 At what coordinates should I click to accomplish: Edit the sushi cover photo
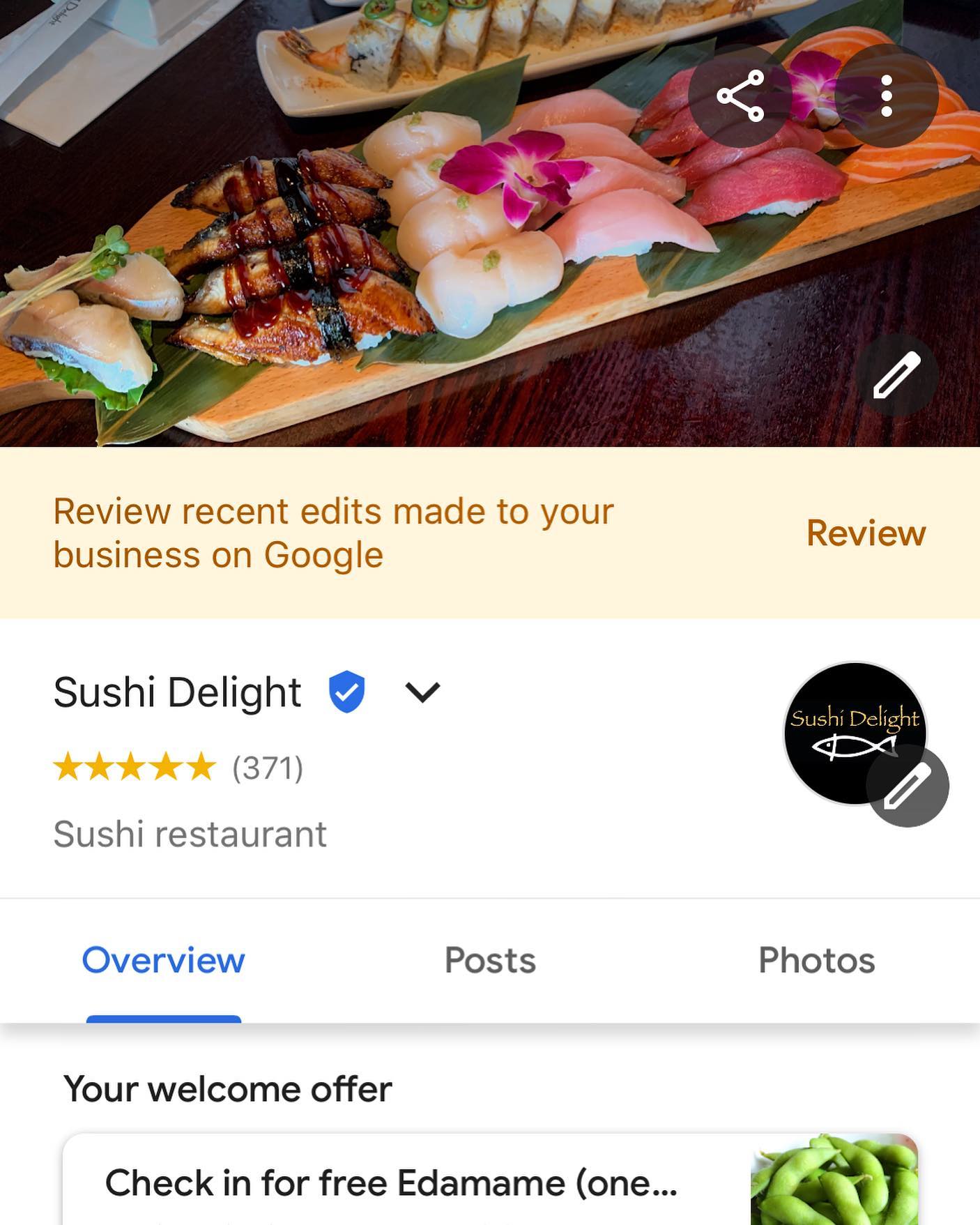tap(896, 375)
